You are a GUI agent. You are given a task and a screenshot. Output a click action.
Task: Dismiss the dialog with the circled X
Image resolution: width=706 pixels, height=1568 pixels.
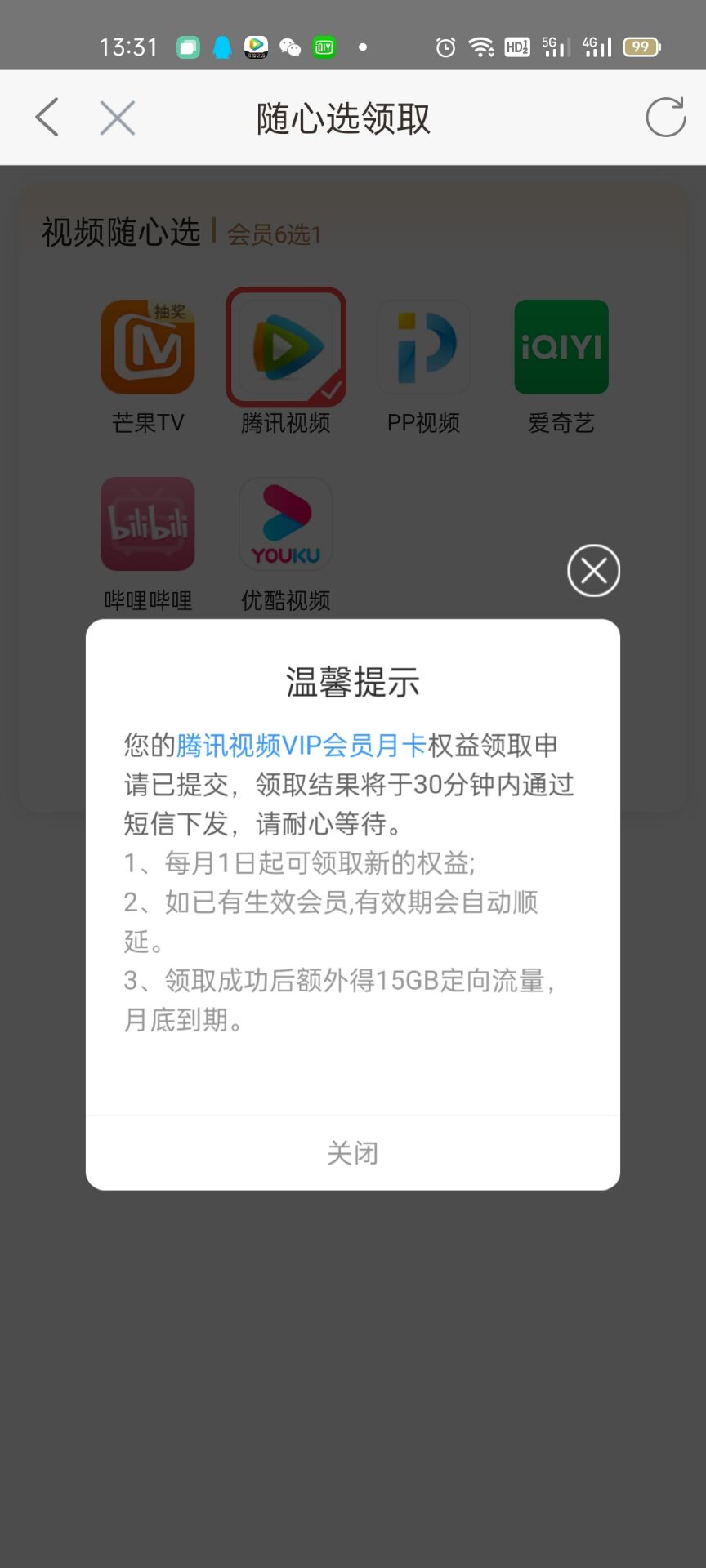click(593, 570)
